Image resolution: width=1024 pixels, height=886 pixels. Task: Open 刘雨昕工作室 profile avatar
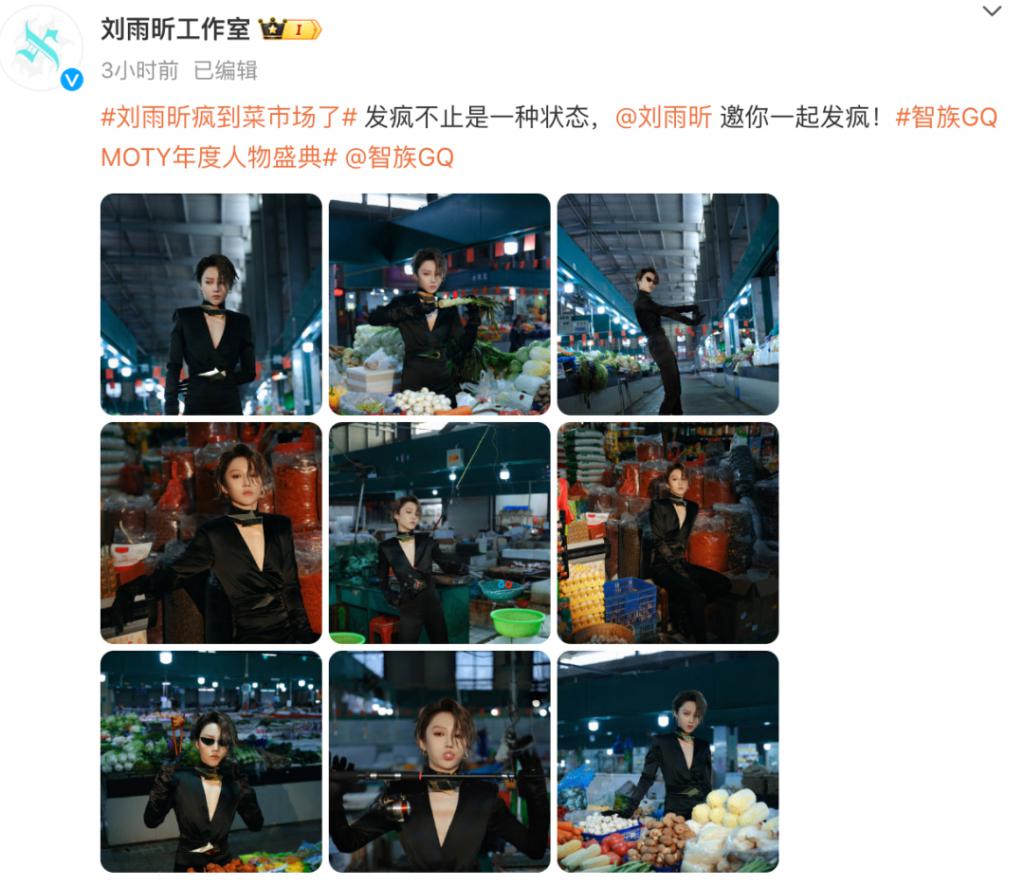click(42, 47)
